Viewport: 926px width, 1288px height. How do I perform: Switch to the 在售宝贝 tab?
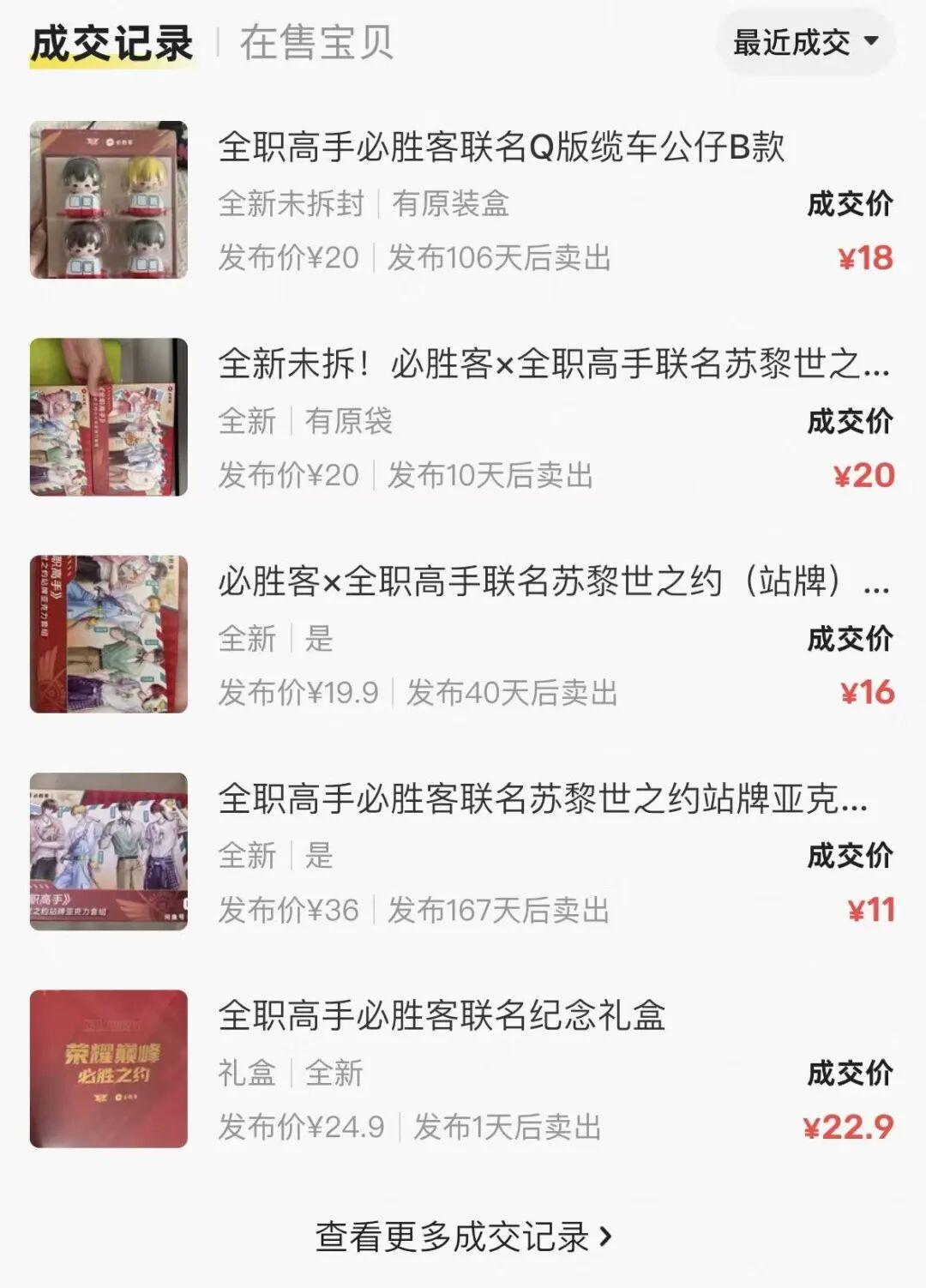(x=316, y=43)
